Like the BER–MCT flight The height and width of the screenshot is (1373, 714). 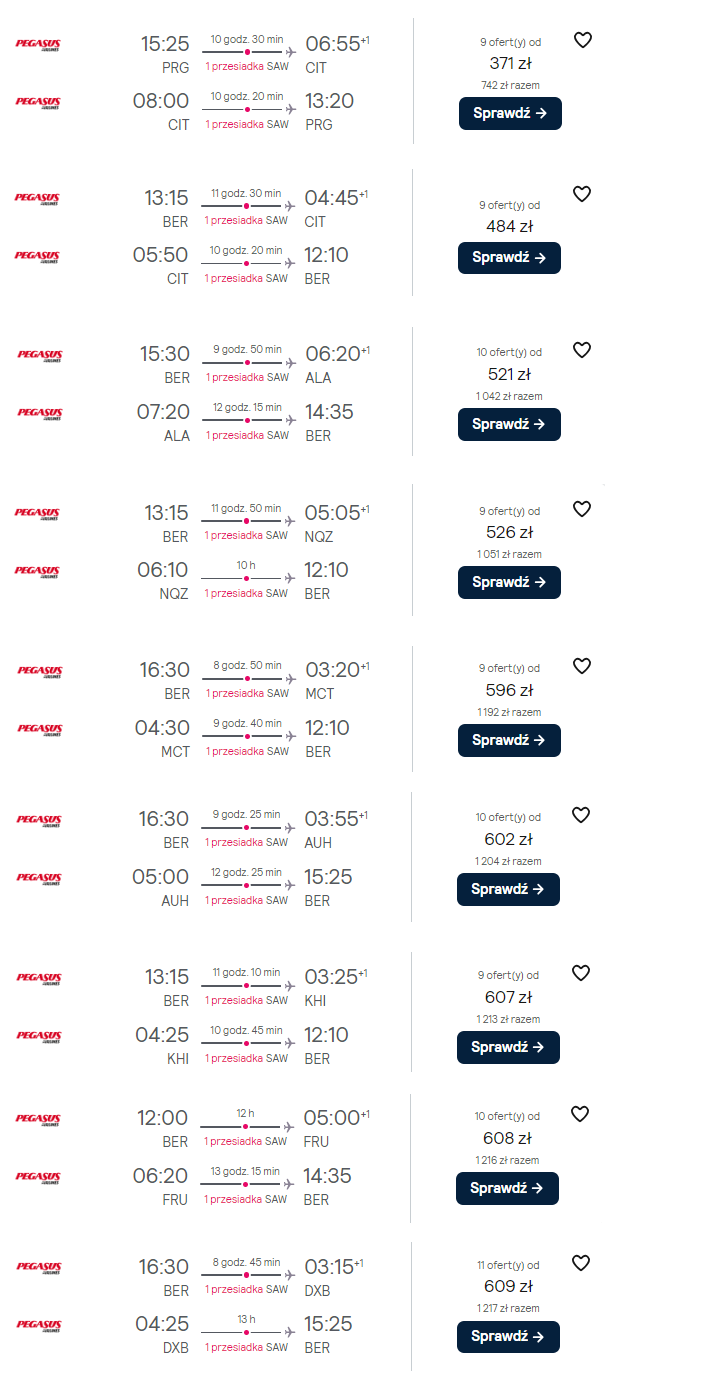tap(582, 666)
